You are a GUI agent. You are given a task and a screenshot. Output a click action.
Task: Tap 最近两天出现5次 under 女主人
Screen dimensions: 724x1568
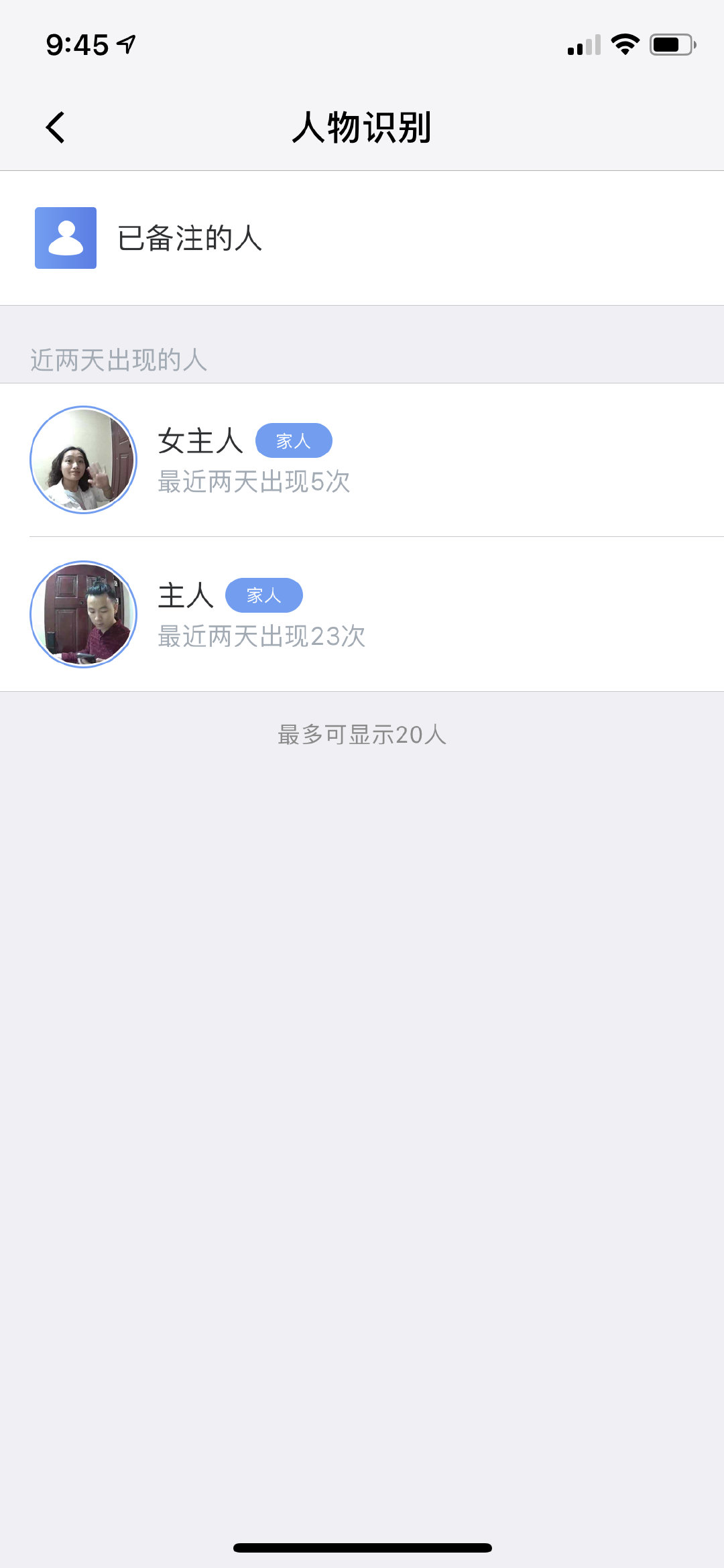(x=253, y=481)
